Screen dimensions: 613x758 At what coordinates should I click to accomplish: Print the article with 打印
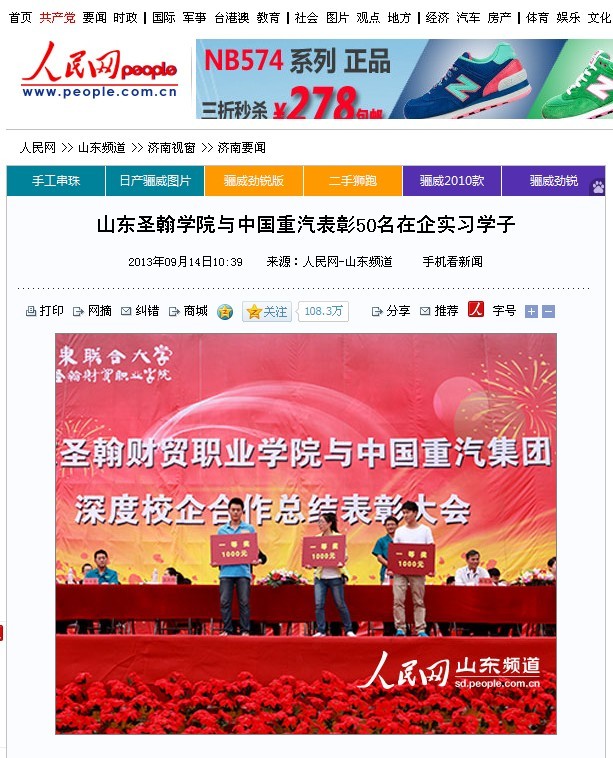[51, 311]
